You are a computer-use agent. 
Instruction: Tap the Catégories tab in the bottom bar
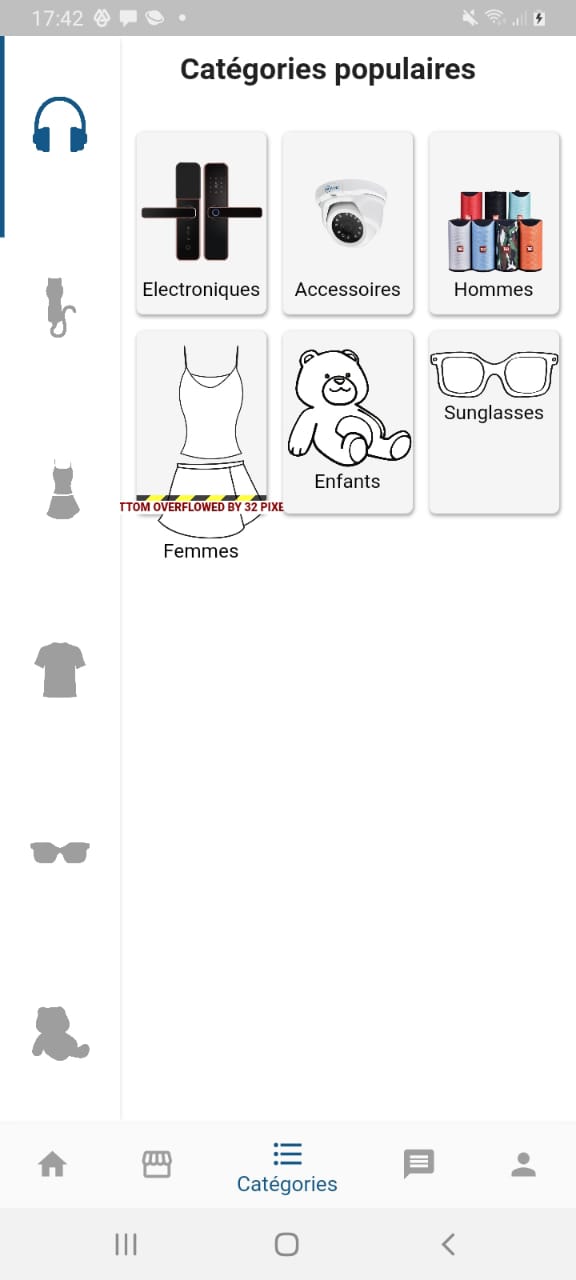[x=287, y=1168]
